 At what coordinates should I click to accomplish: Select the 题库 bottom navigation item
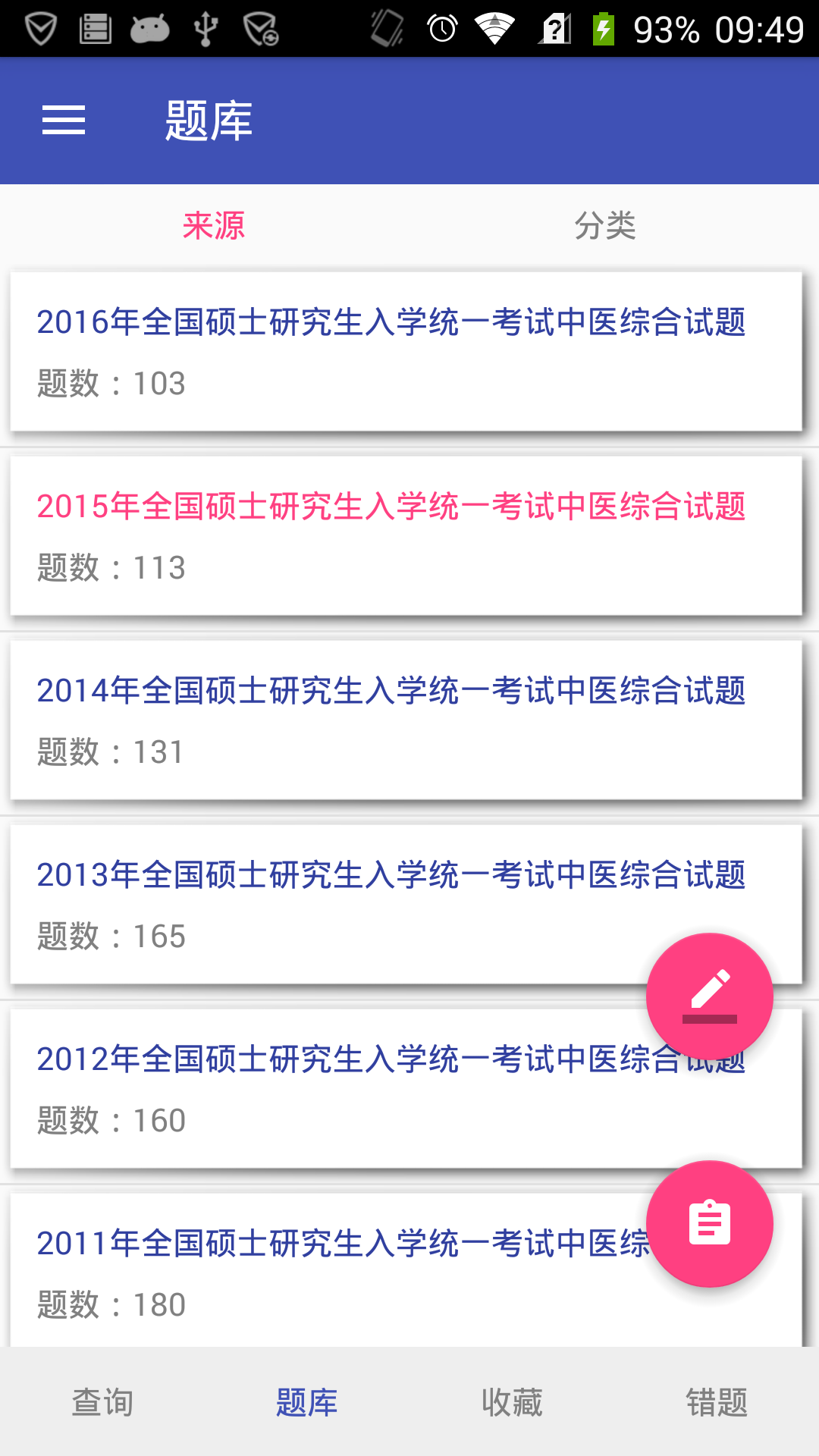pos(307,1402)
